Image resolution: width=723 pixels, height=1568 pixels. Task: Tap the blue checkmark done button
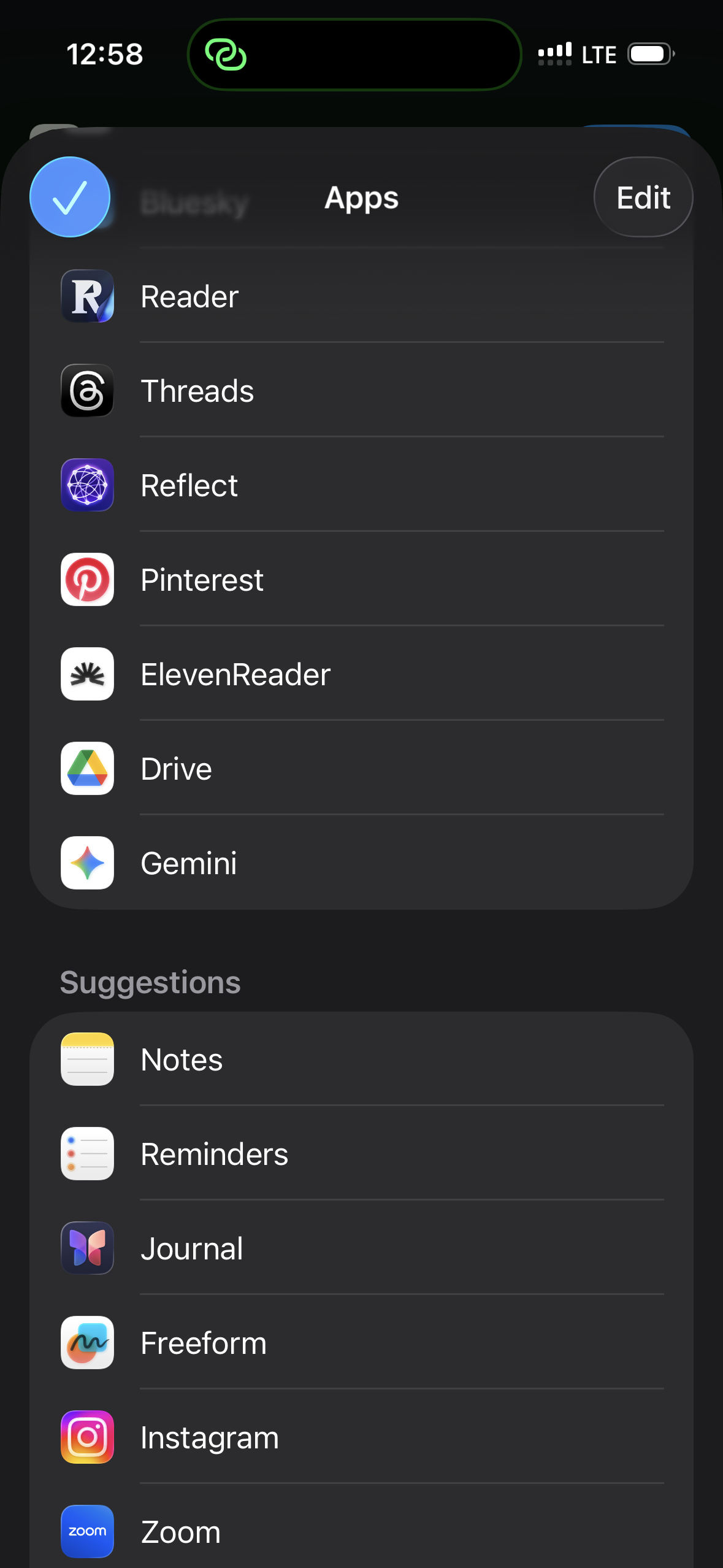click(70, 197)
